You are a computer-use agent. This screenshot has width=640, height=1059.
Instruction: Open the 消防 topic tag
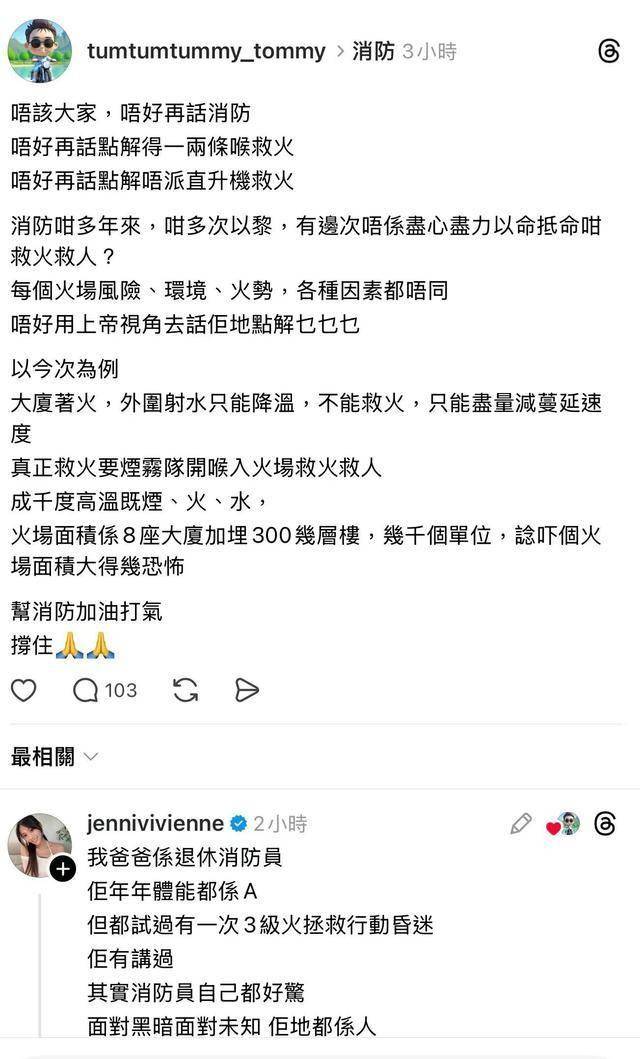coord(373,51)
